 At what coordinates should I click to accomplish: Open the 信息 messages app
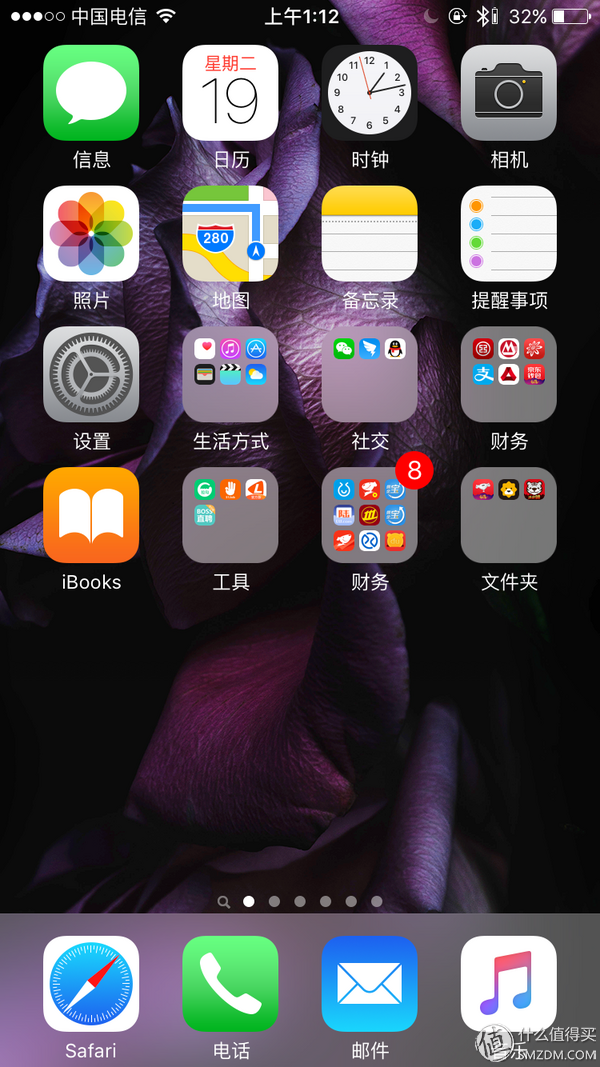click(x=91, y=93)
